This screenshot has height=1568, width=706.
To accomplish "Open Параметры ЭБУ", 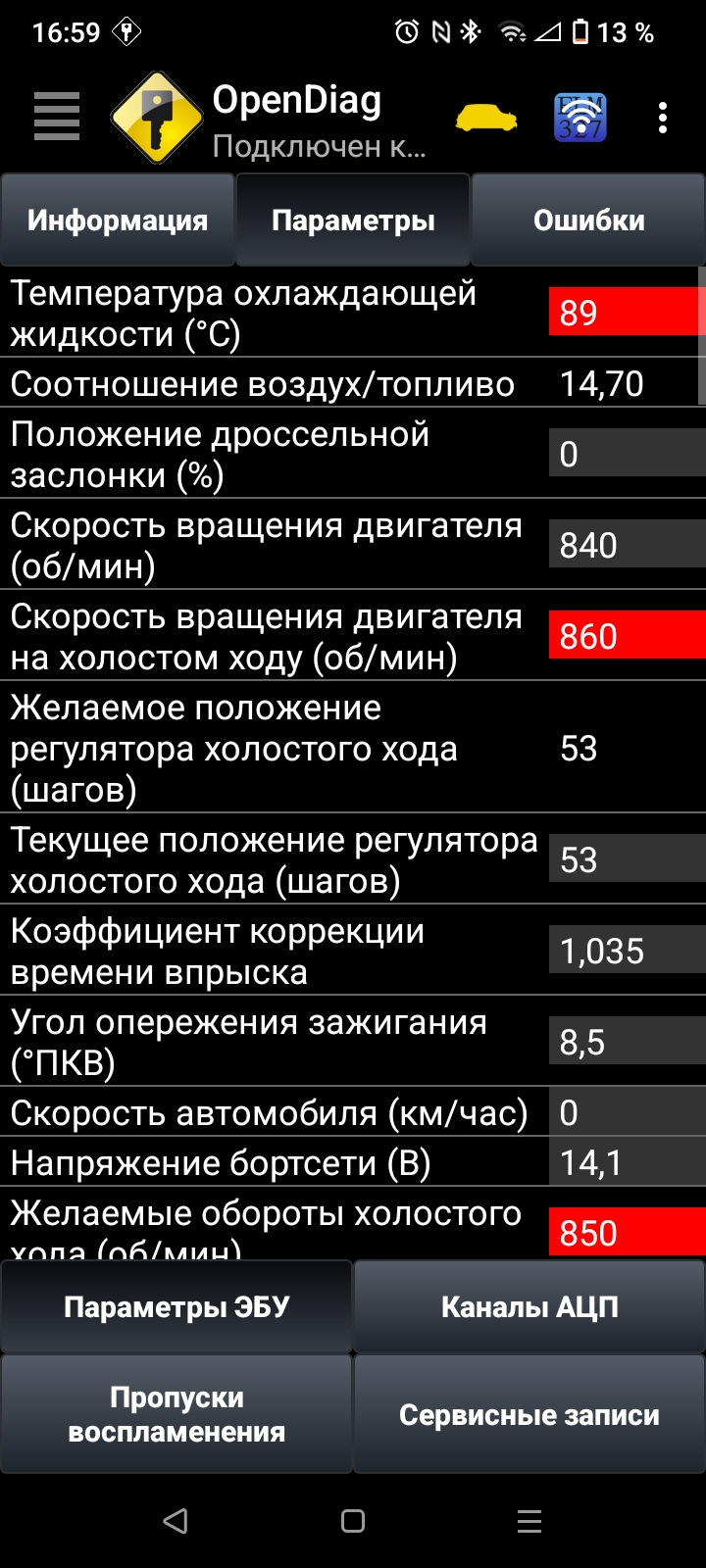I will click(176, 1307).
